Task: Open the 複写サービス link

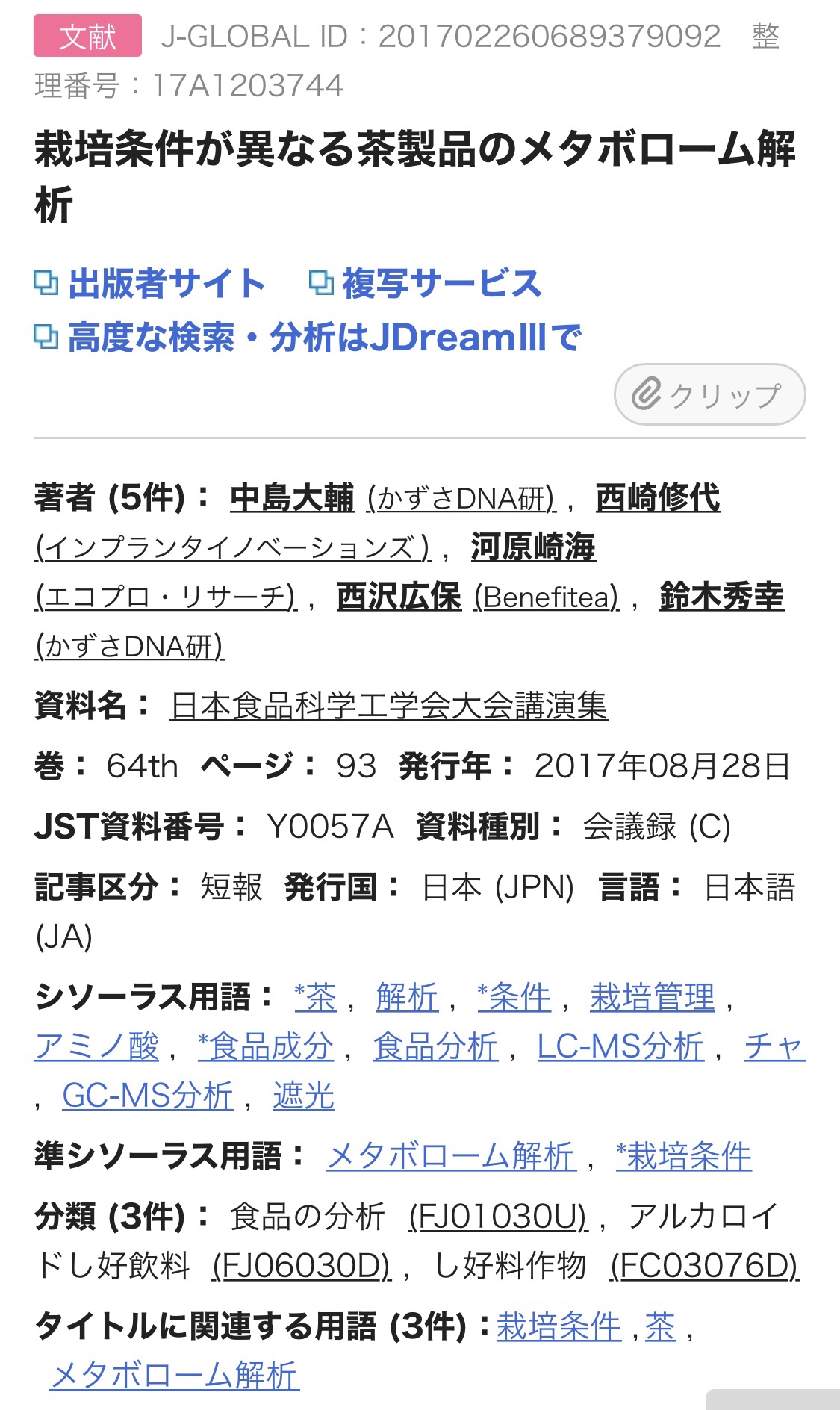Action: 441,284
